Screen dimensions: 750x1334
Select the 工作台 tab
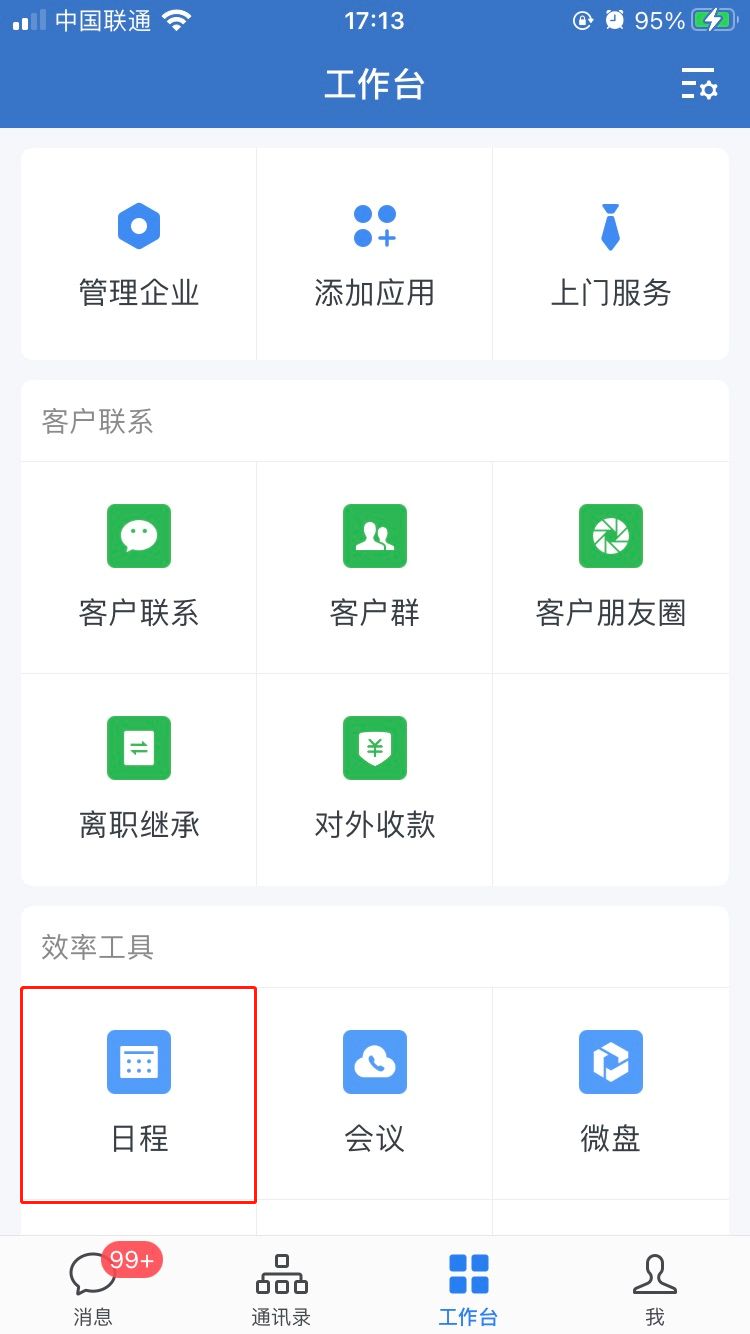pos(468,1288)
